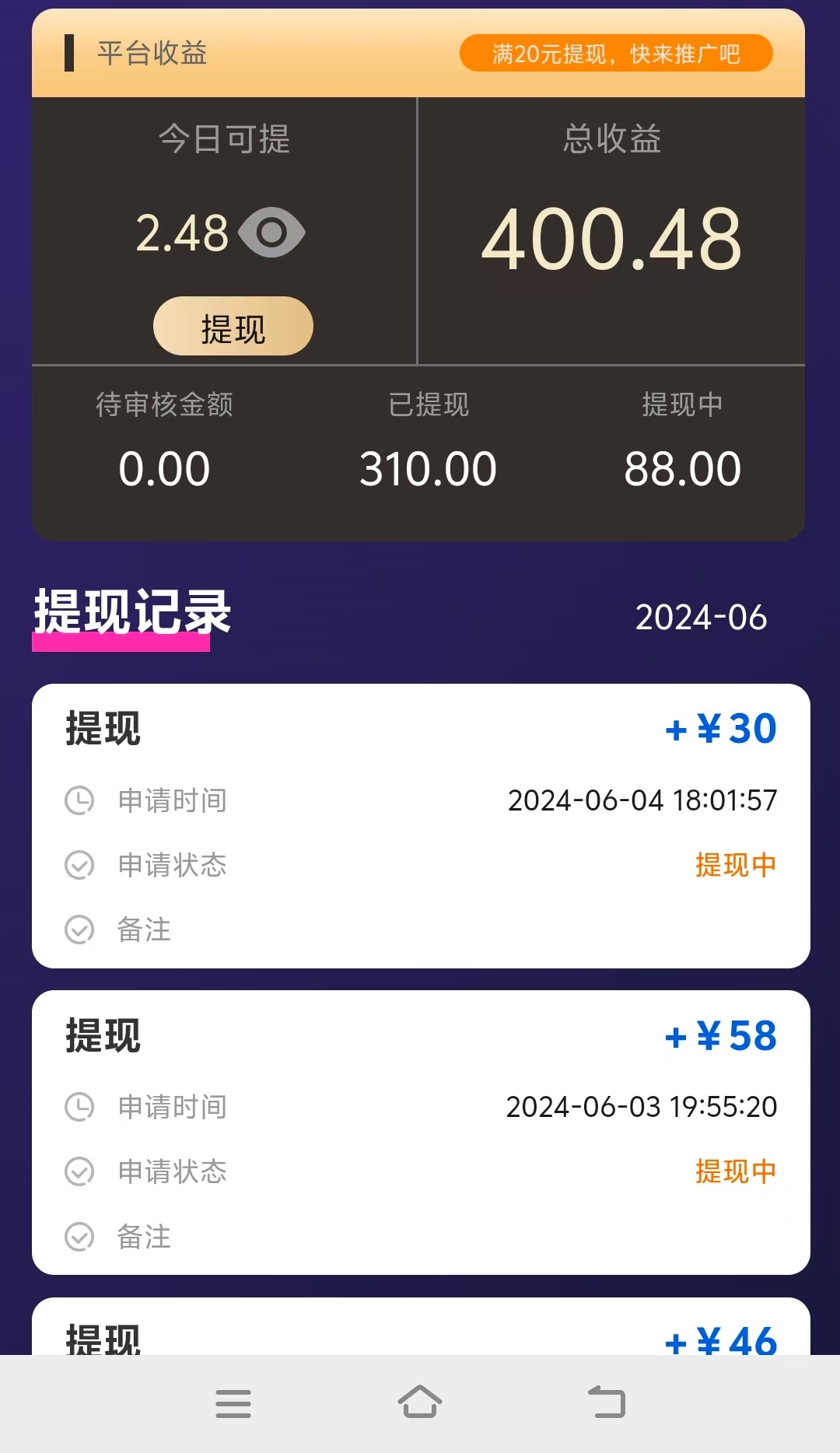Select the 提现记录 section header
840x1453 pixels.
tap(131, 614)
